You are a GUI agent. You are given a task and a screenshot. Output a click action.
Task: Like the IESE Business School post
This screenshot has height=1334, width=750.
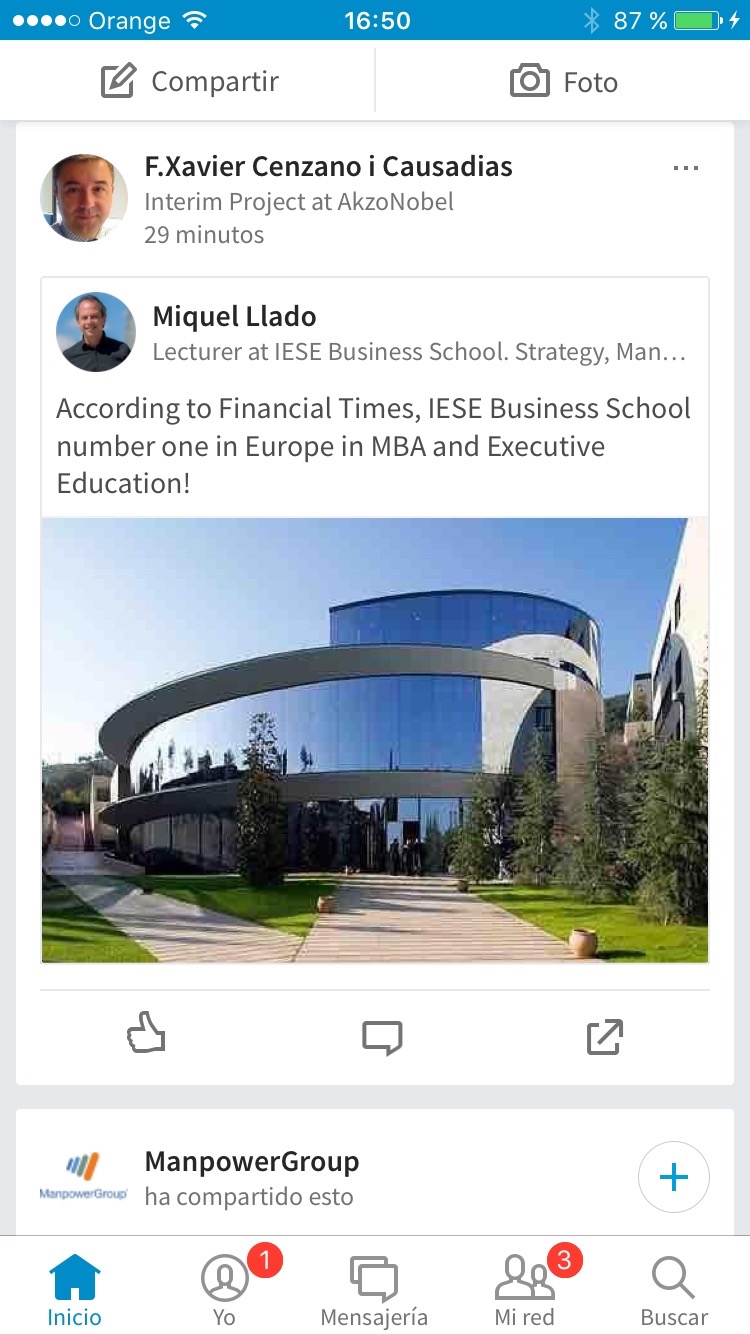(x=146, y=1034)
